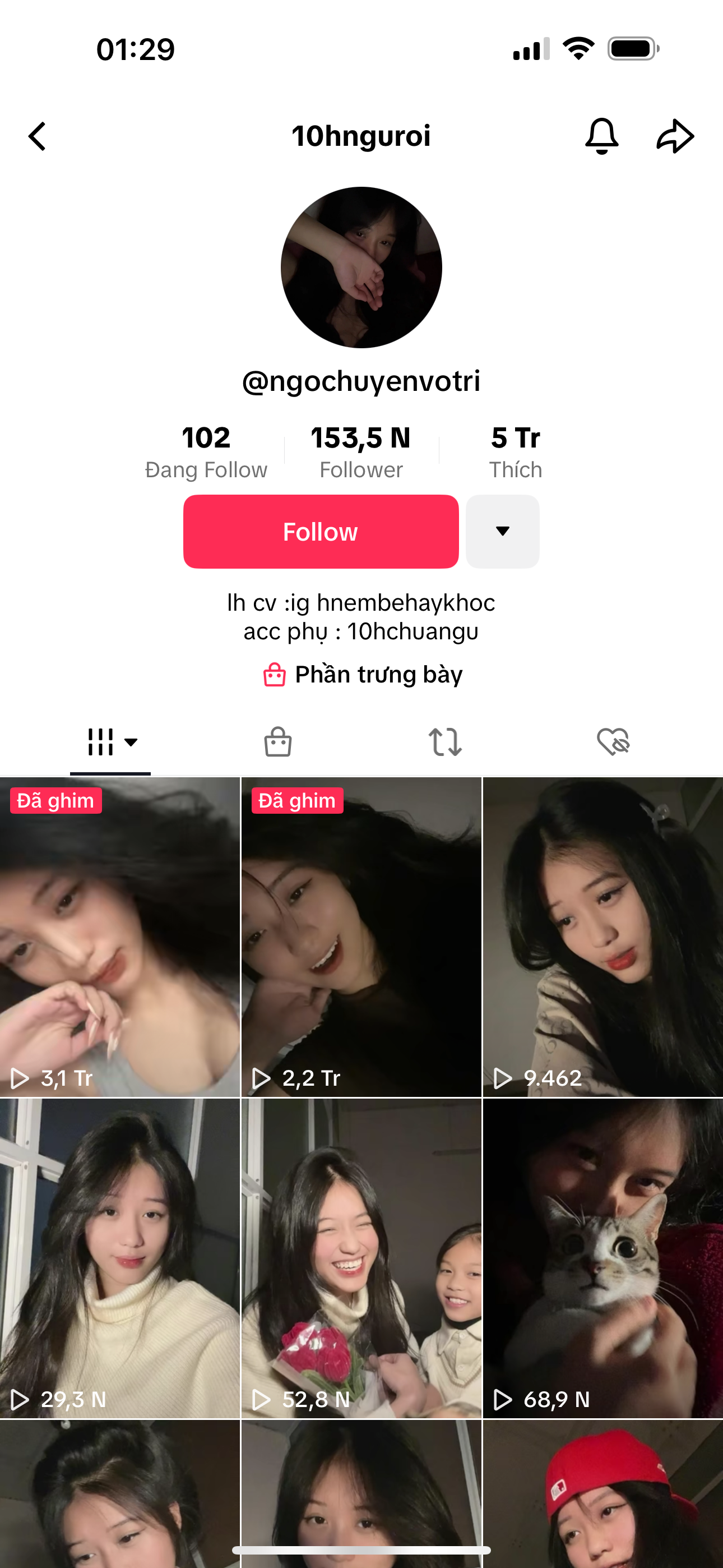This screenshot has height=1568, width=723.
Task: Go back using the top-left arrow
Action: click(x=38, y=136)
